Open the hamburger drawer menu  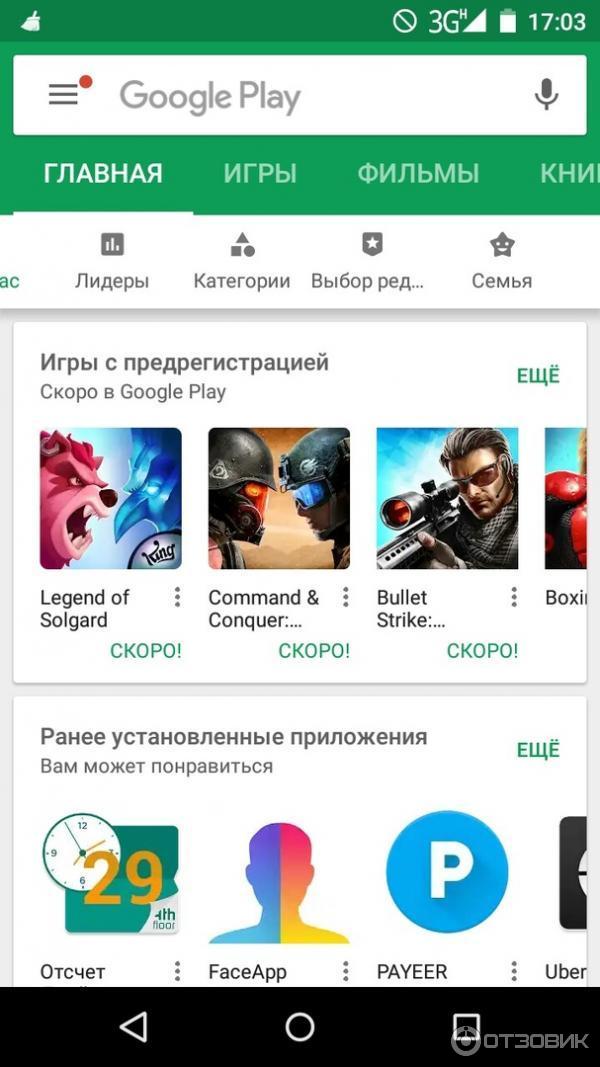[63, 95]
